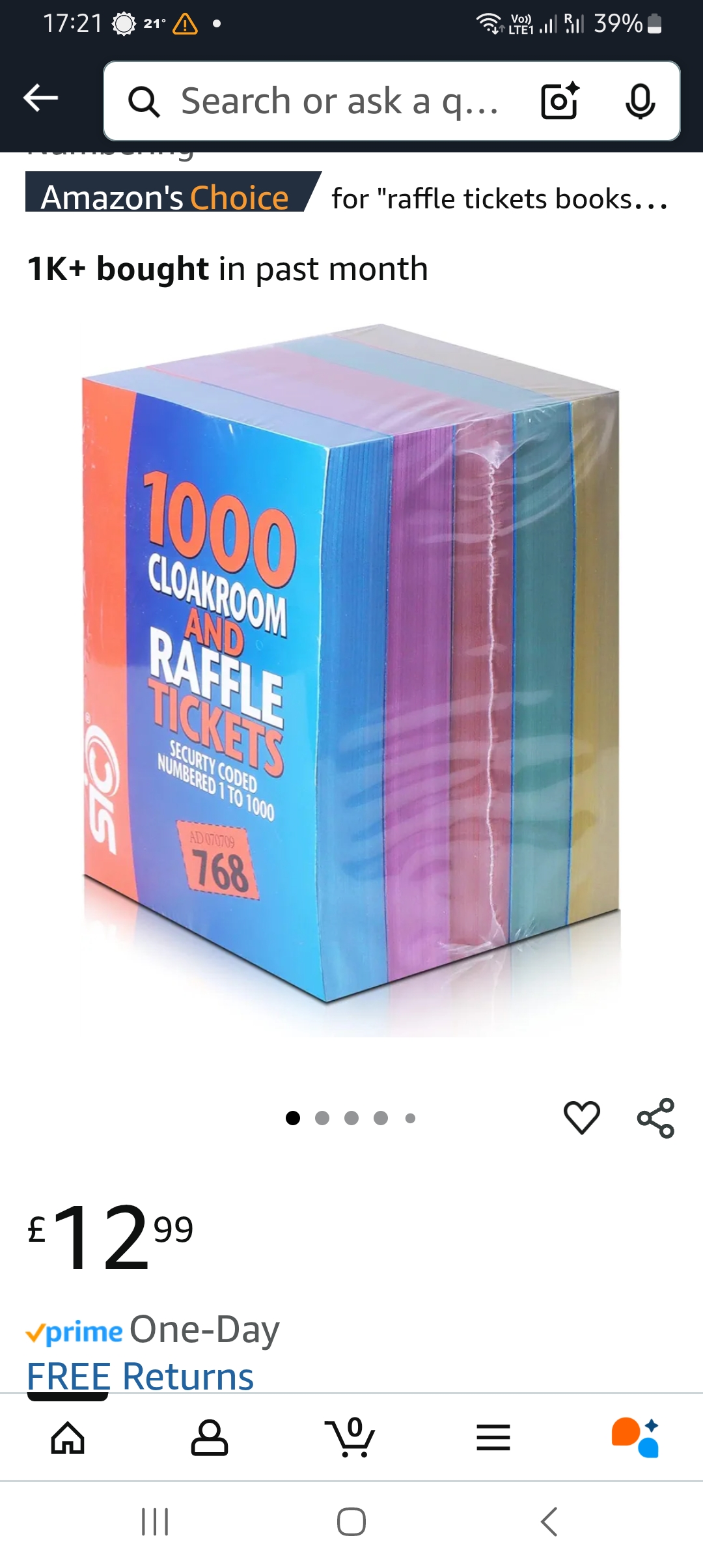Open recent apps from the navigation bar

(x=155, y=1522)
